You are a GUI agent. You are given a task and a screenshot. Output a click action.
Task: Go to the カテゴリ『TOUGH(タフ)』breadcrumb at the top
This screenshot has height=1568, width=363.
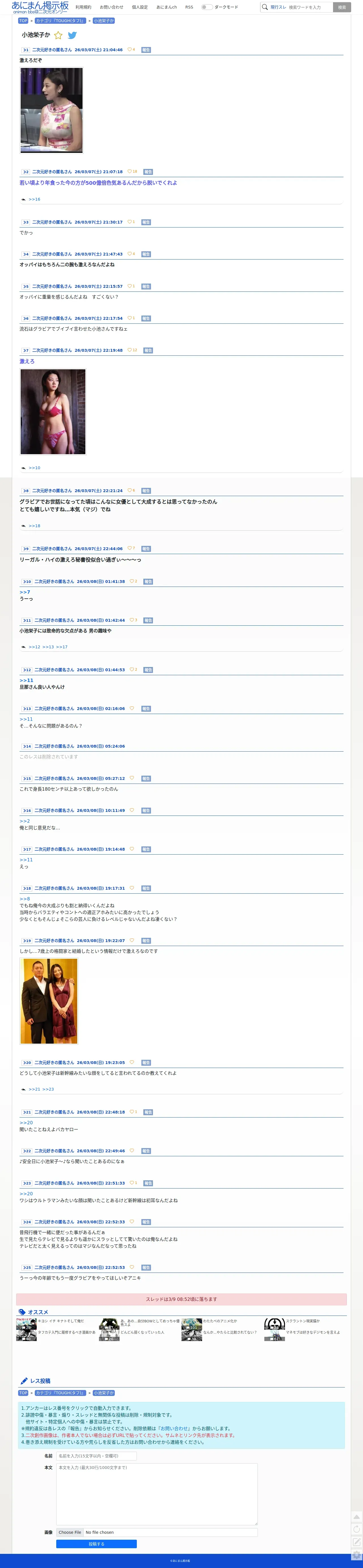pos(60,21)
